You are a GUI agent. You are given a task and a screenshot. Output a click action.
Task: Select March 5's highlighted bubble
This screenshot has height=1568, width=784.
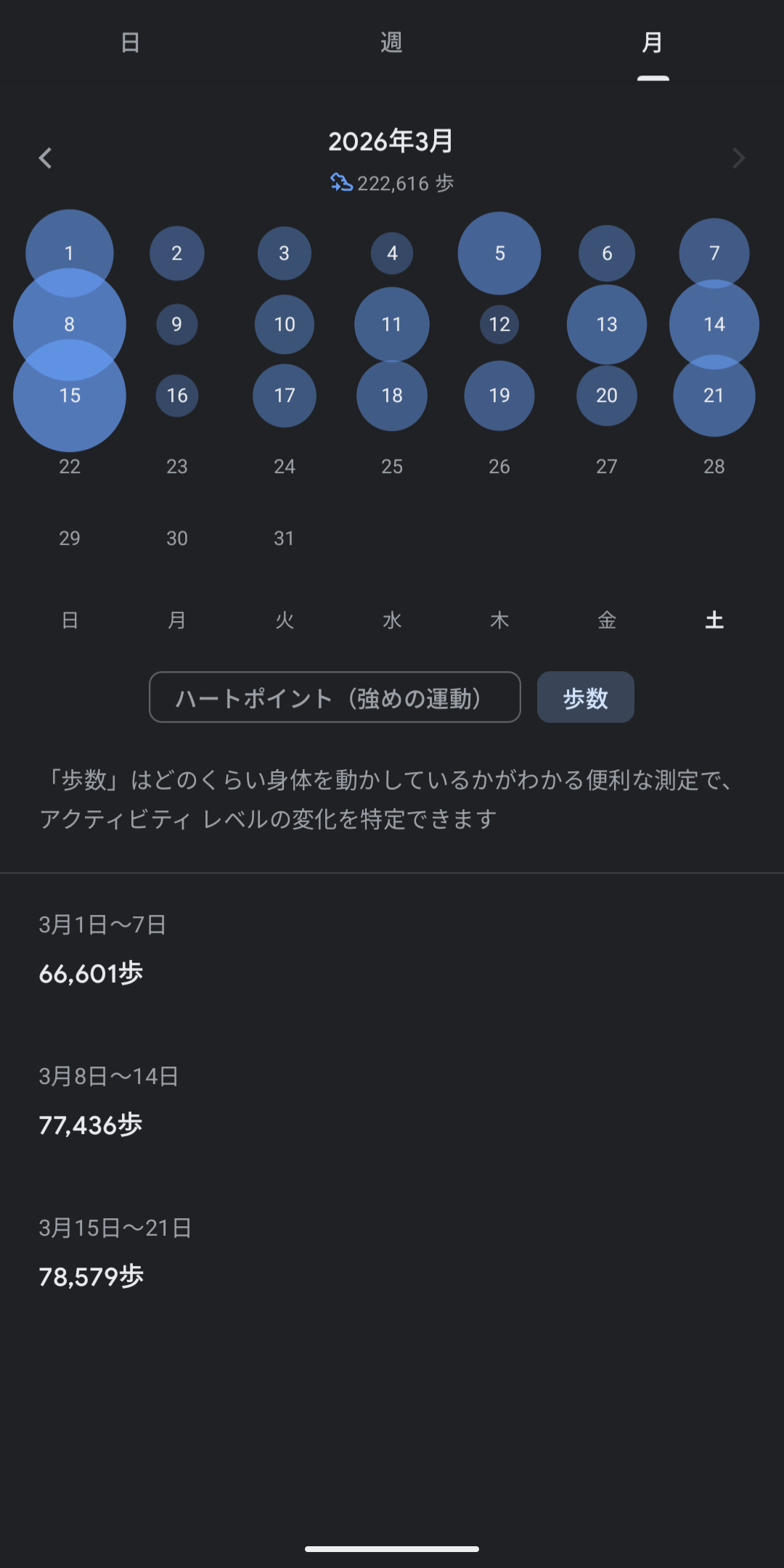pyautogui.click(x=499, y=253)
